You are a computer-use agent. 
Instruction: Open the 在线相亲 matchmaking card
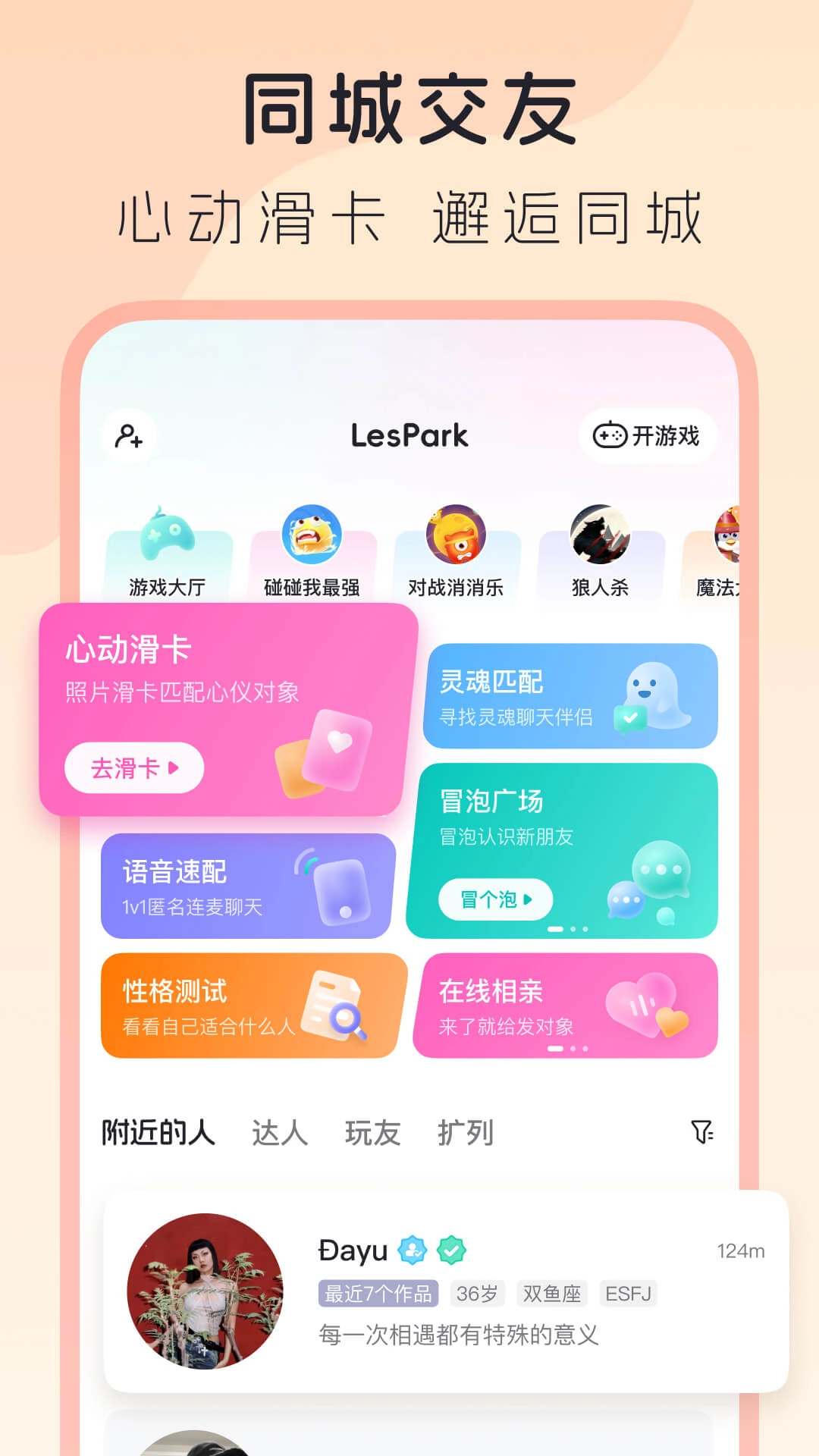[x=569, y=1006]
